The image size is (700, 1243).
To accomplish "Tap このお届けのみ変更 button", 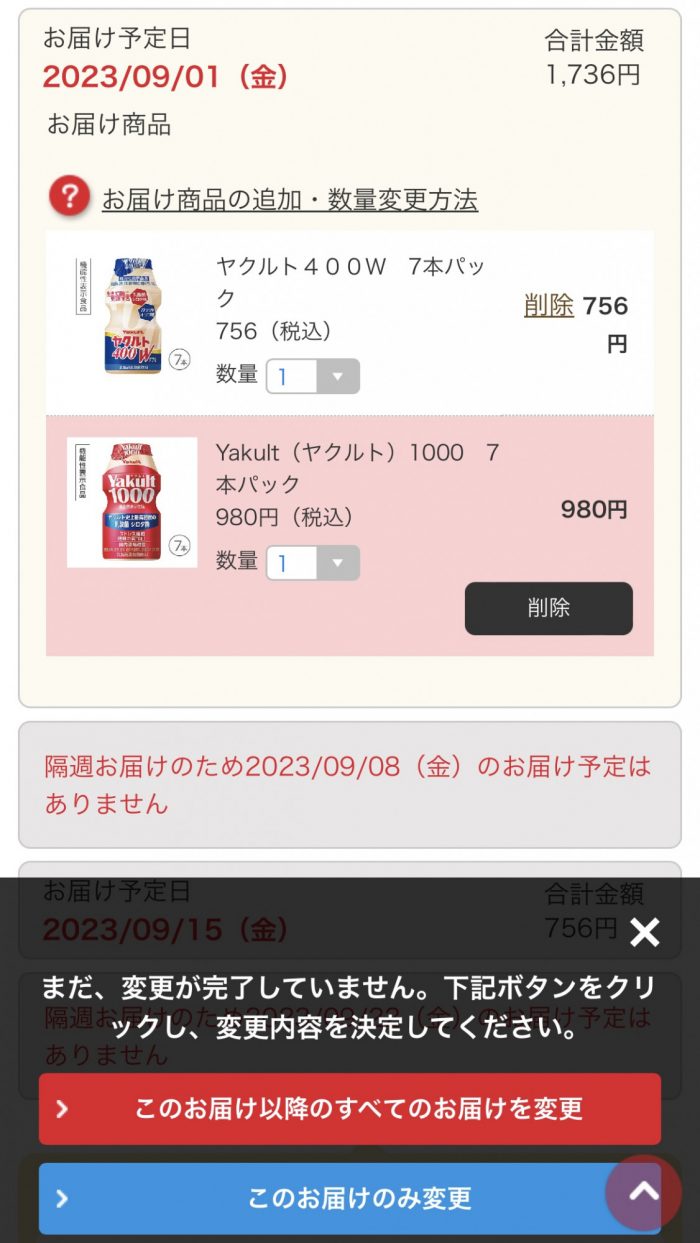I will tap(330, 1198).
